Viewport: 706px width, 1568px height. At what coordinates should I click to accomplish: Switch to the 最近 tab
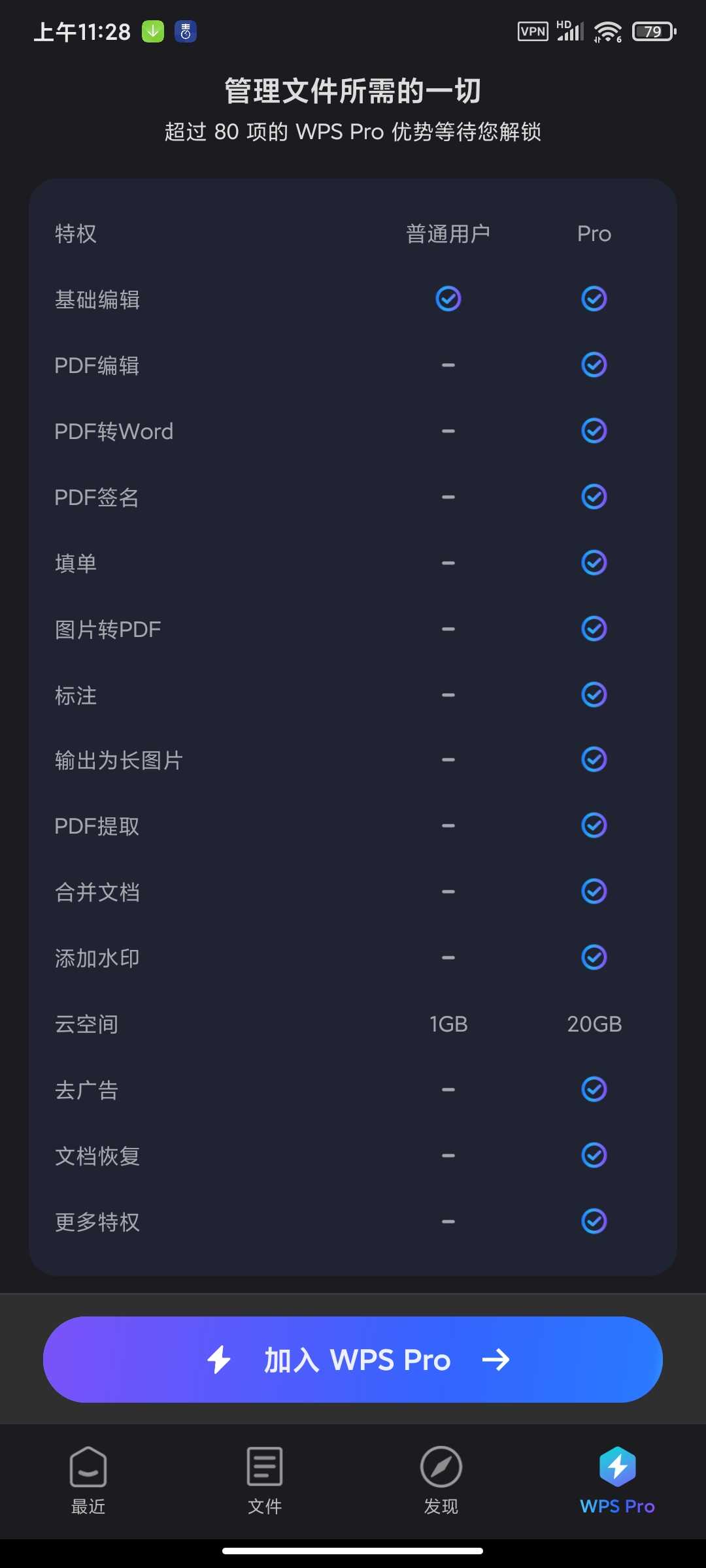click(x=88, y=1480)
